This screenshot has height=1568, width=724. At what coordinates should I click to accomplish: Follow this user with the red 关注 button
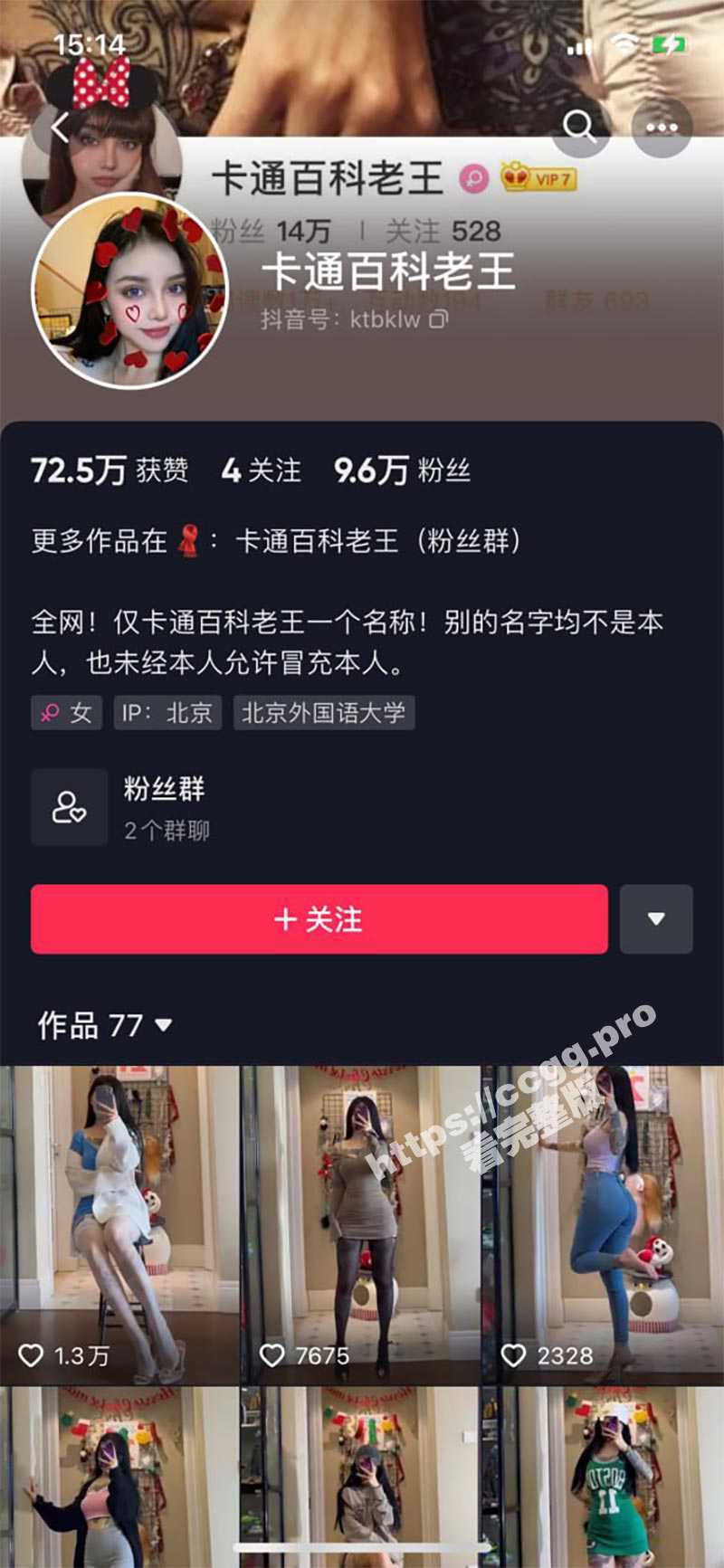[x=319, y=919]
